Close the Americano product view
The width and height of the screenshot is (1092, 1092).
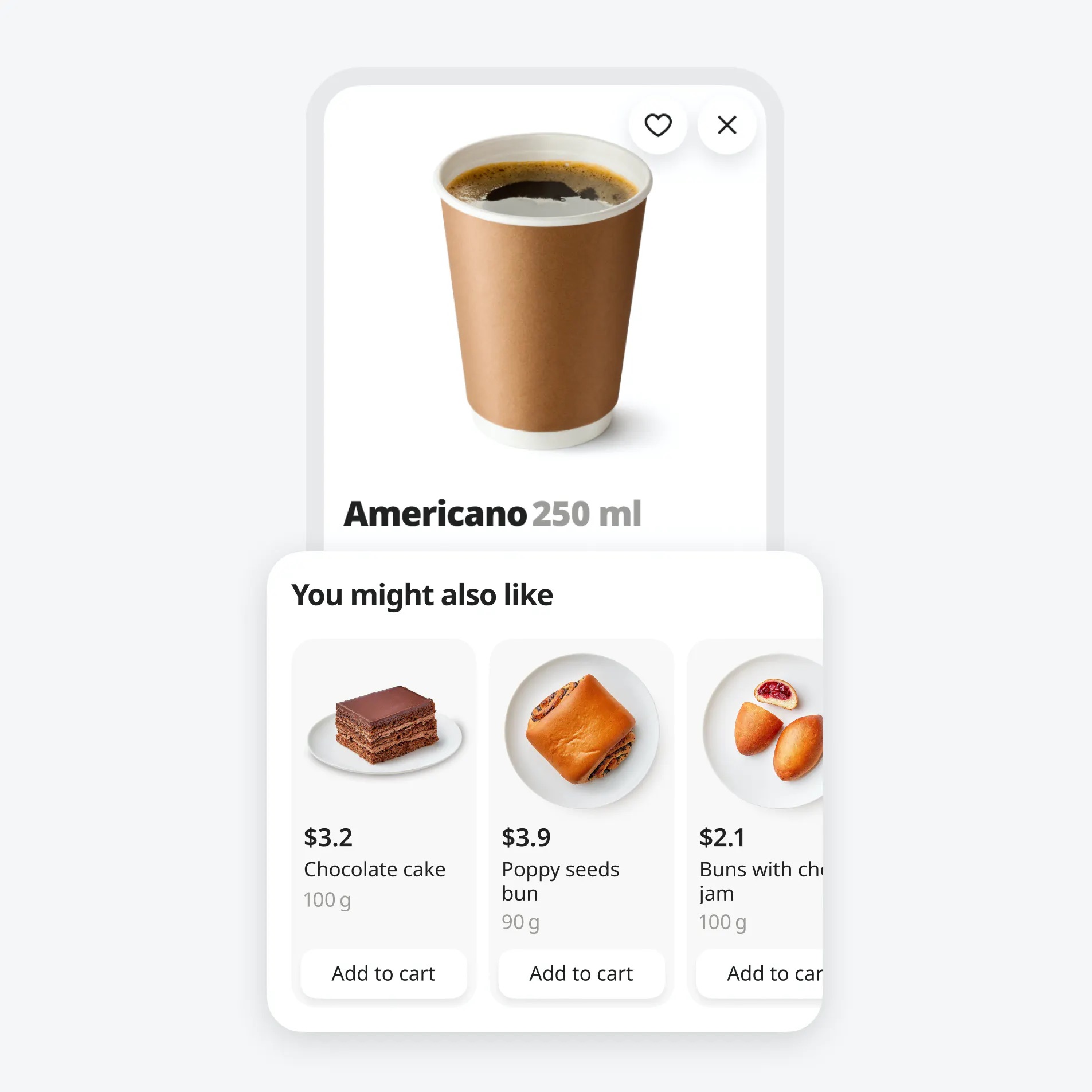point(727,125)
